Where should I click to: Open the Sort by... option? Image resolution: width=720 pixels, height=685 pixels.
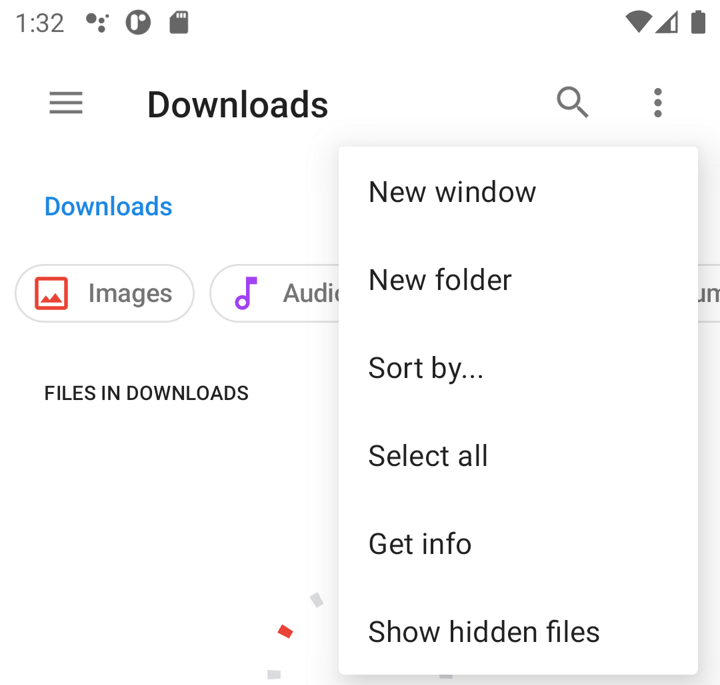pyautogui.click(x=426, y=368)
